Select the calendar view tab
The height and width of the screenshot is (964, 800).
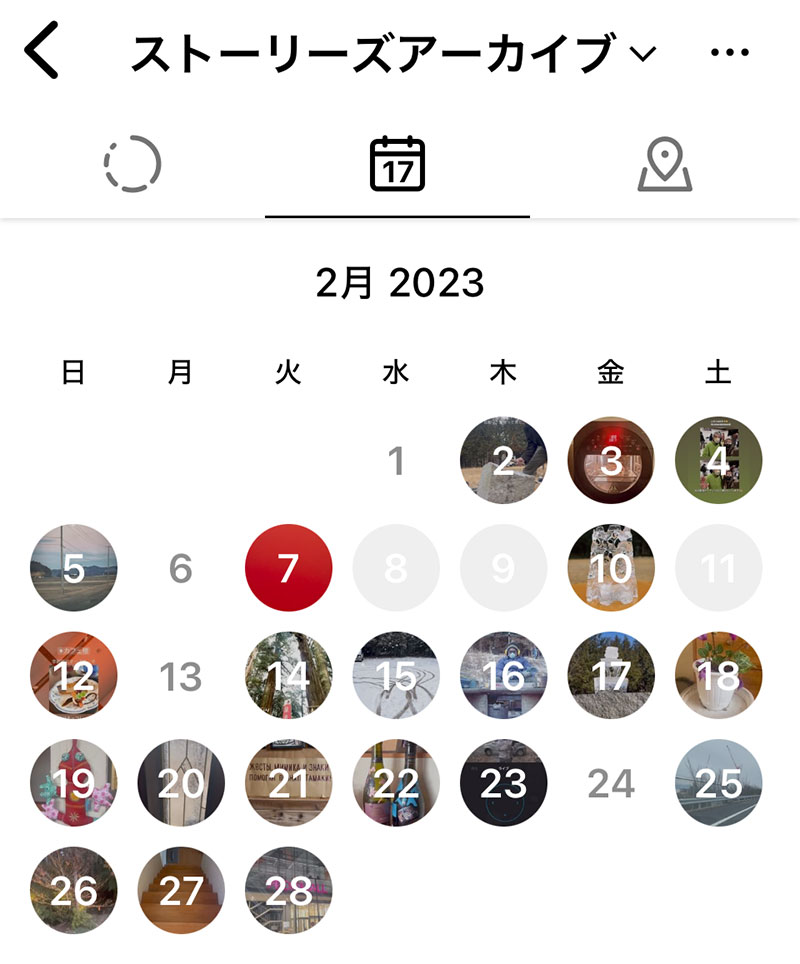click(397, 165)
